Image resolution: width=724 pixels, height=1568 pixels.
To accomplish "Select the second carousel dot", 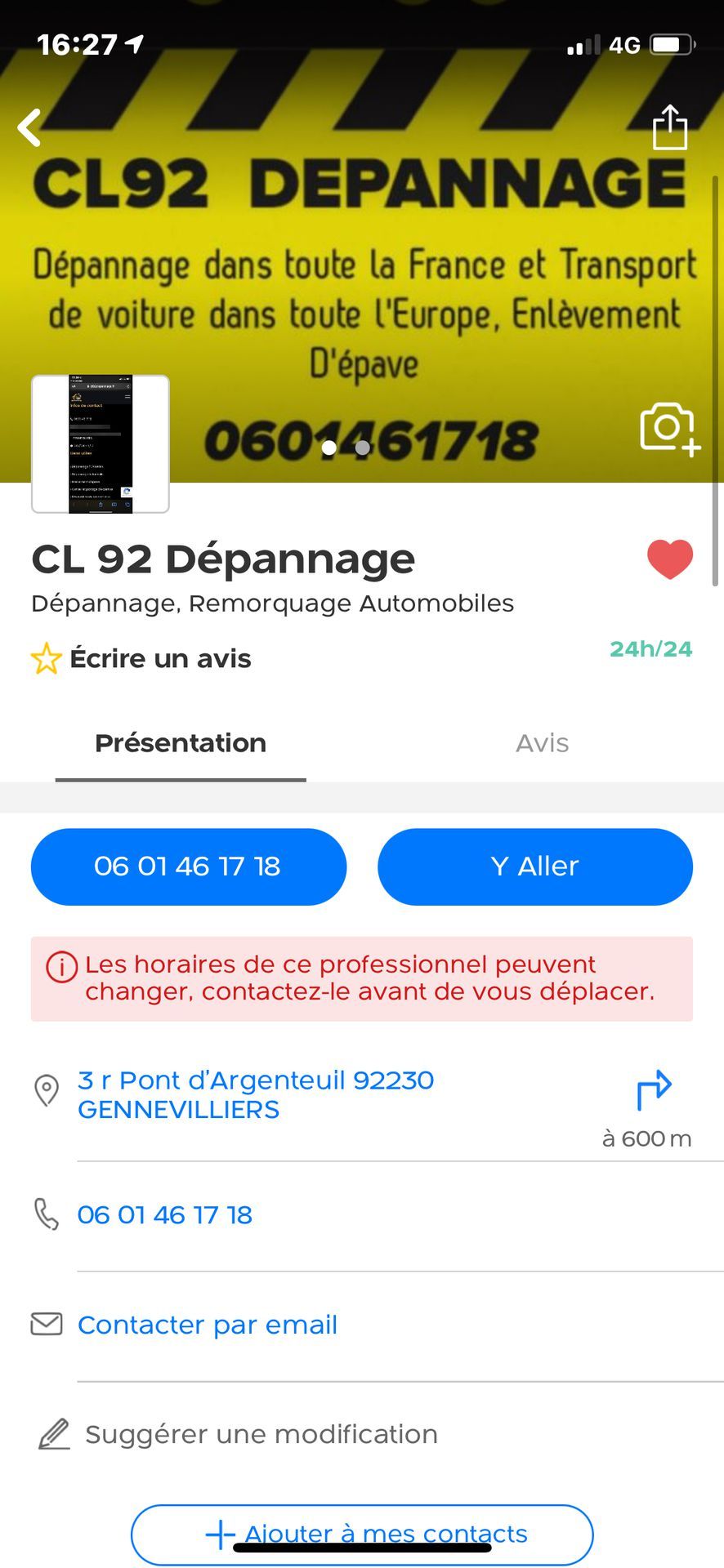I will [x=362, y=448].
